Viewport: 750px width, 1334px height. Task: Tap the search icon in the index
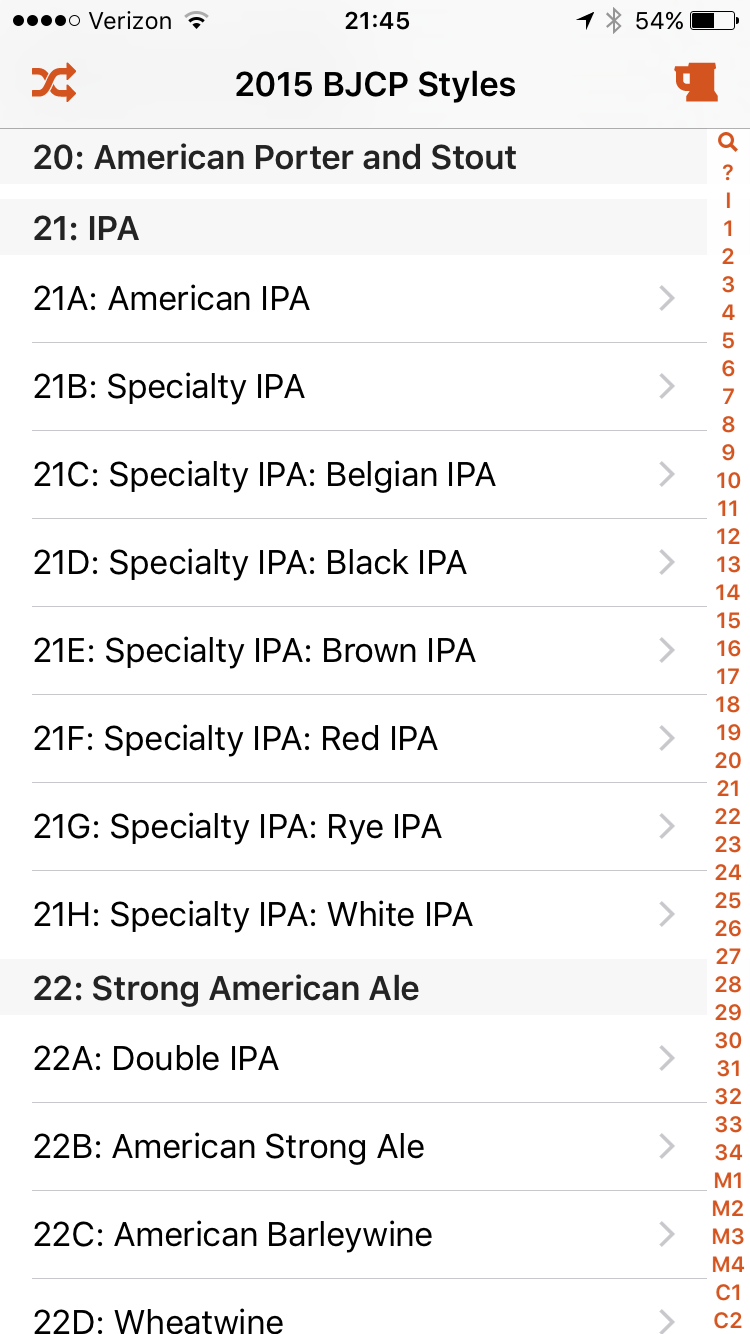point(728,142)
